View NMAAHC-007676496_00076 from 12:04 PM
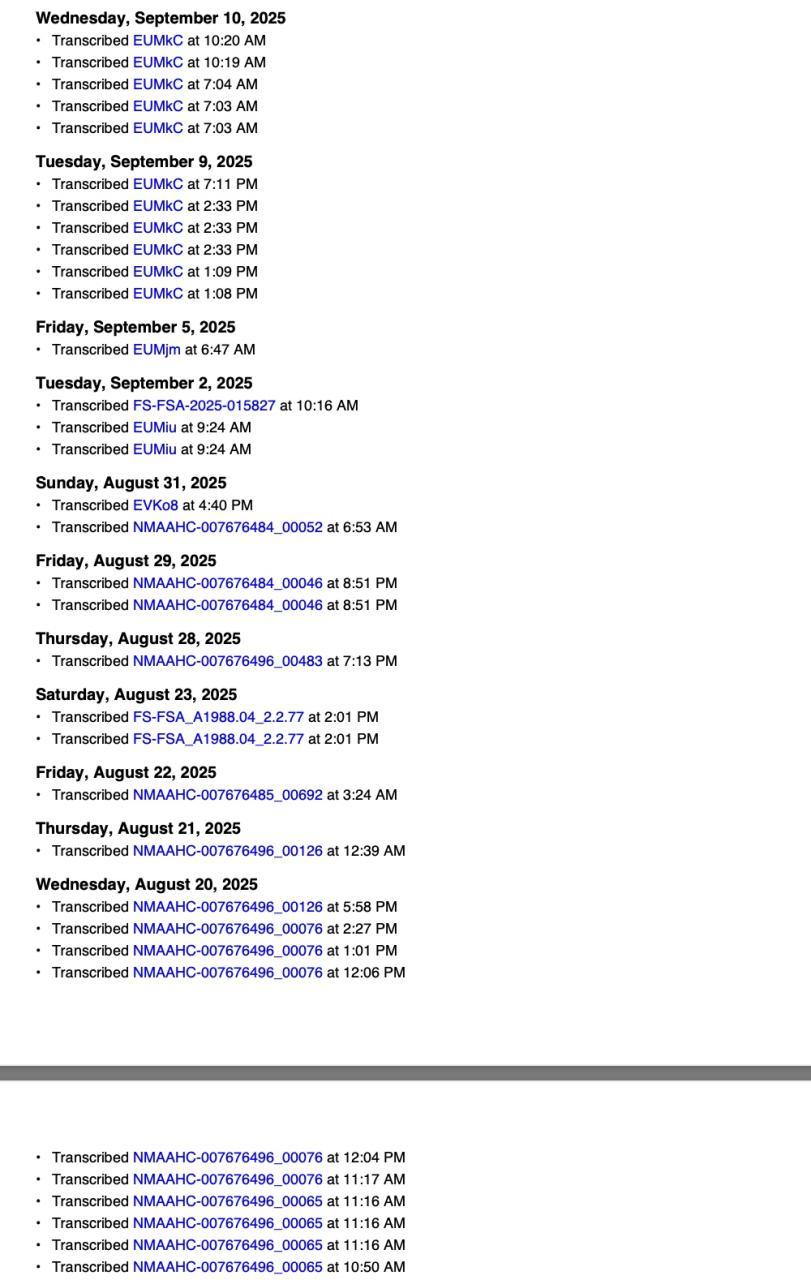Image resolution: width=811 pixels, height=1280 pixels. [228, 1158]
